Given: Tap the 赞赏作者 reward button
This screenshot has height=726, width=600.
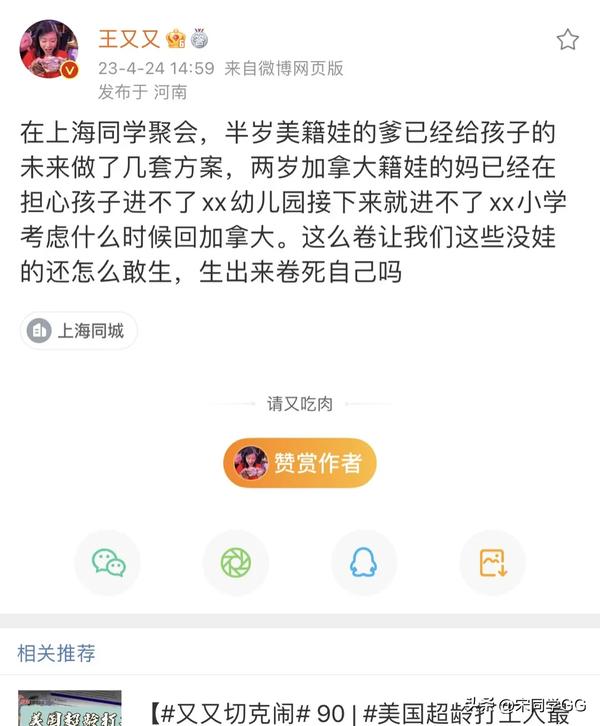Looking at the screenshot, I should click(x=299, y=463).
